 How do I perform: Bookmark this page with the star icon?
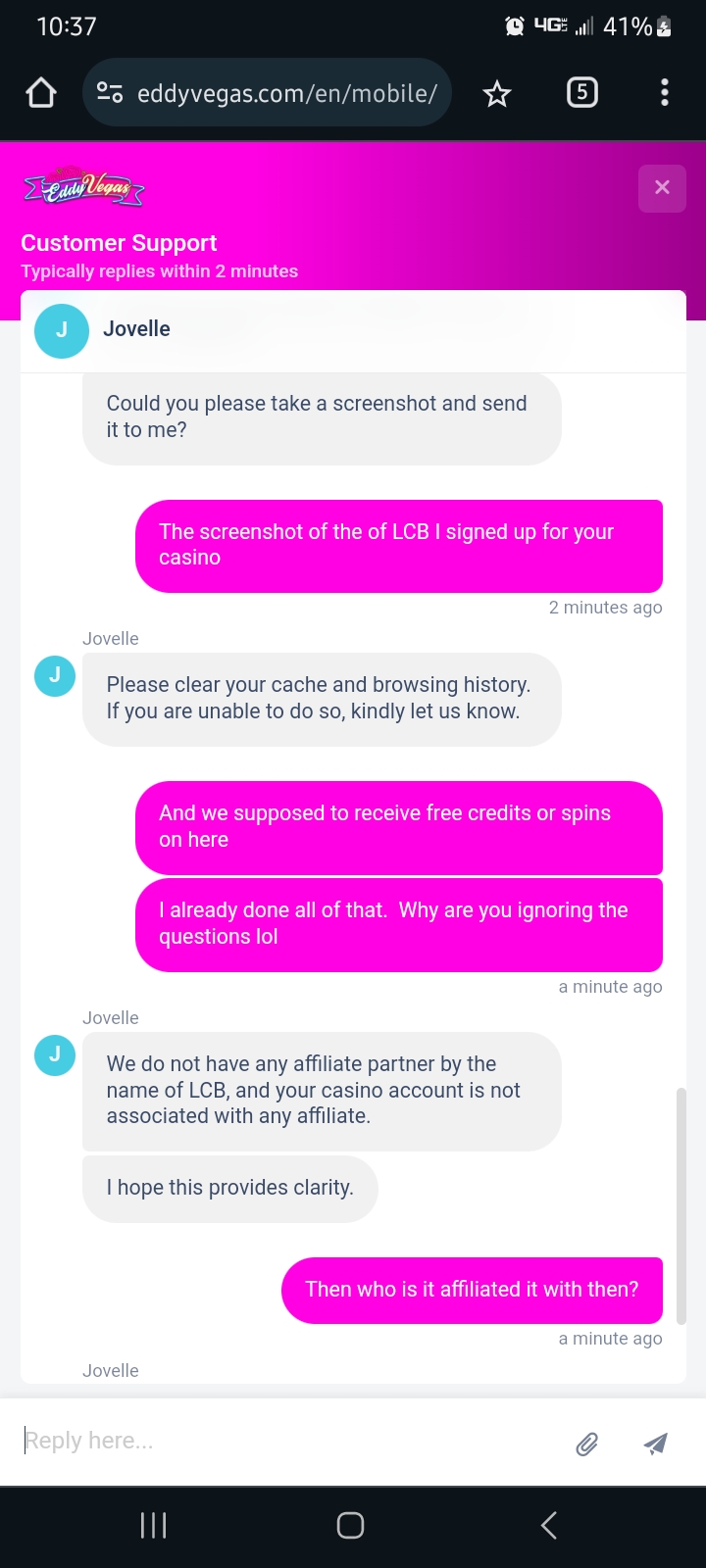[x=497, y=94]
